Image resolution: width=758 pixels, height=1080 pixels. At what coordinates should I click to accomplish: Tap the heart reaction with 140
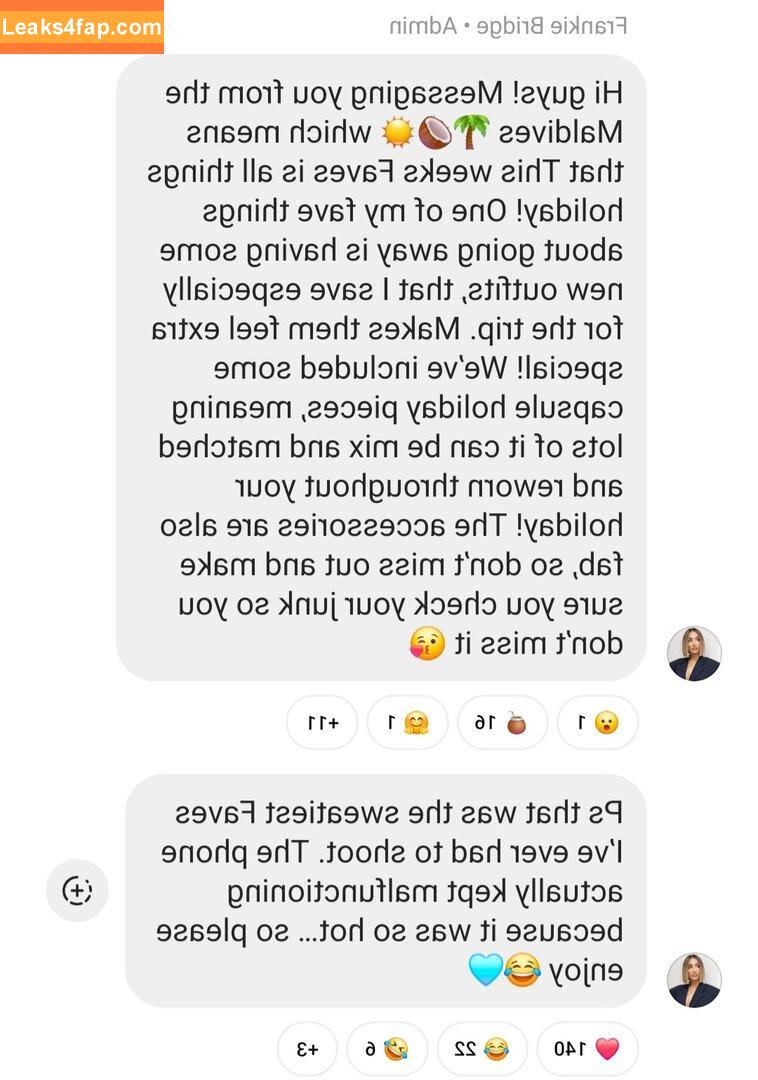(588, 1048)
